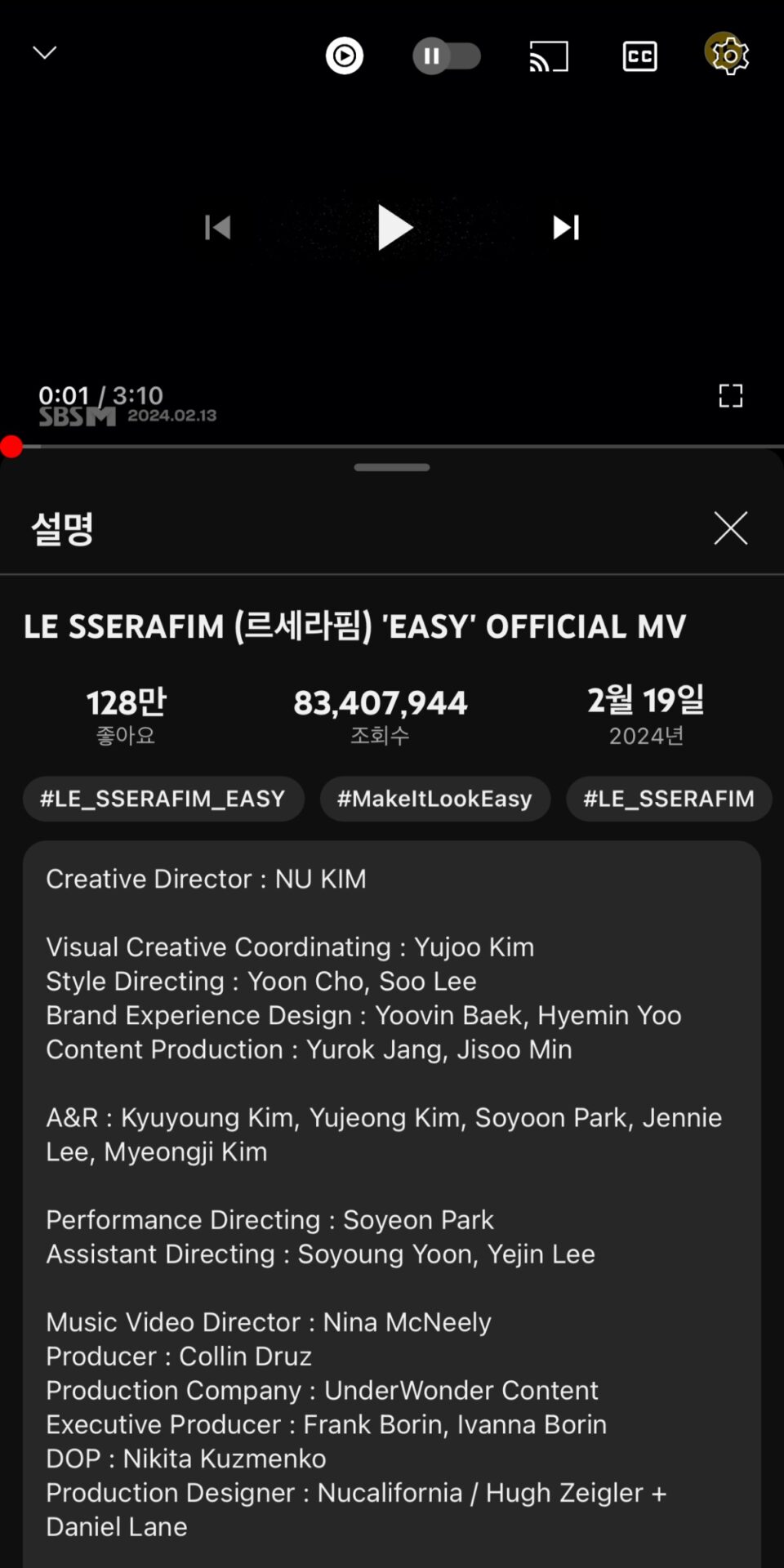Viewport: 784px width, 1568px height.
Task: Open the #MakeItLookEasy hashtag chip
Action: pyautogui.click(x=434, y=799)
